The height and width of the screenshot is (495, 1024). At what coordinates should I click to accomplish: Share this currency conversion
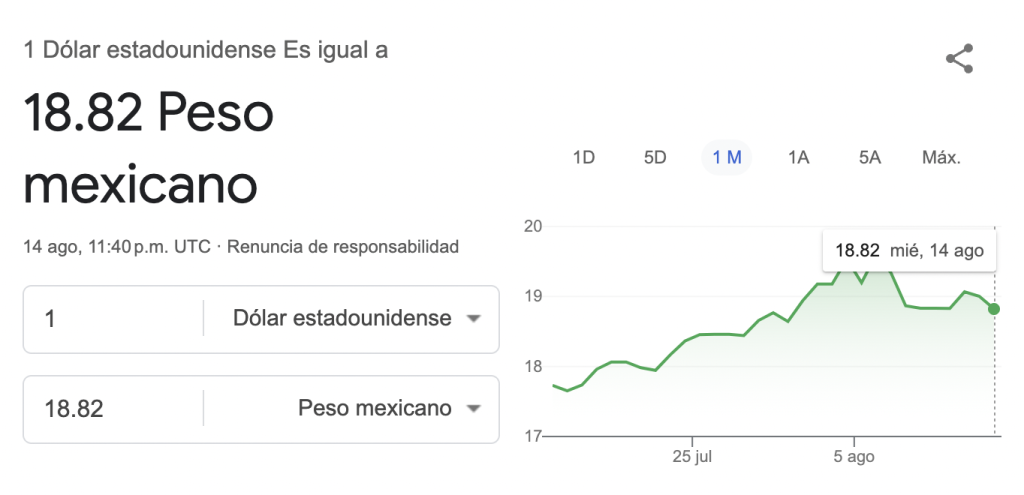click(959, 59)
